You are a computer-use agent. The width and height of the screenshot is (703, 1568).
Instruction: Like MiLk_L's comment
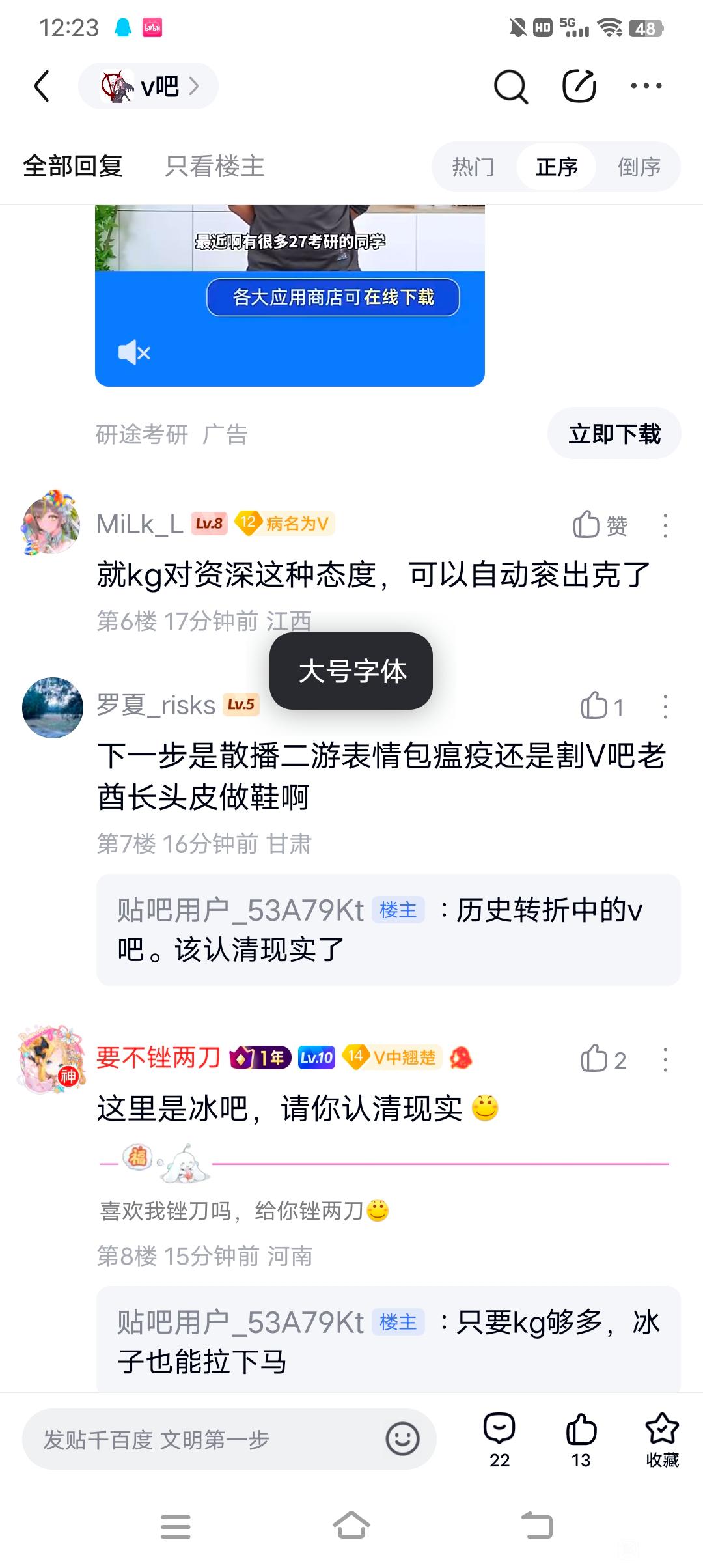(x=600, y=525)
